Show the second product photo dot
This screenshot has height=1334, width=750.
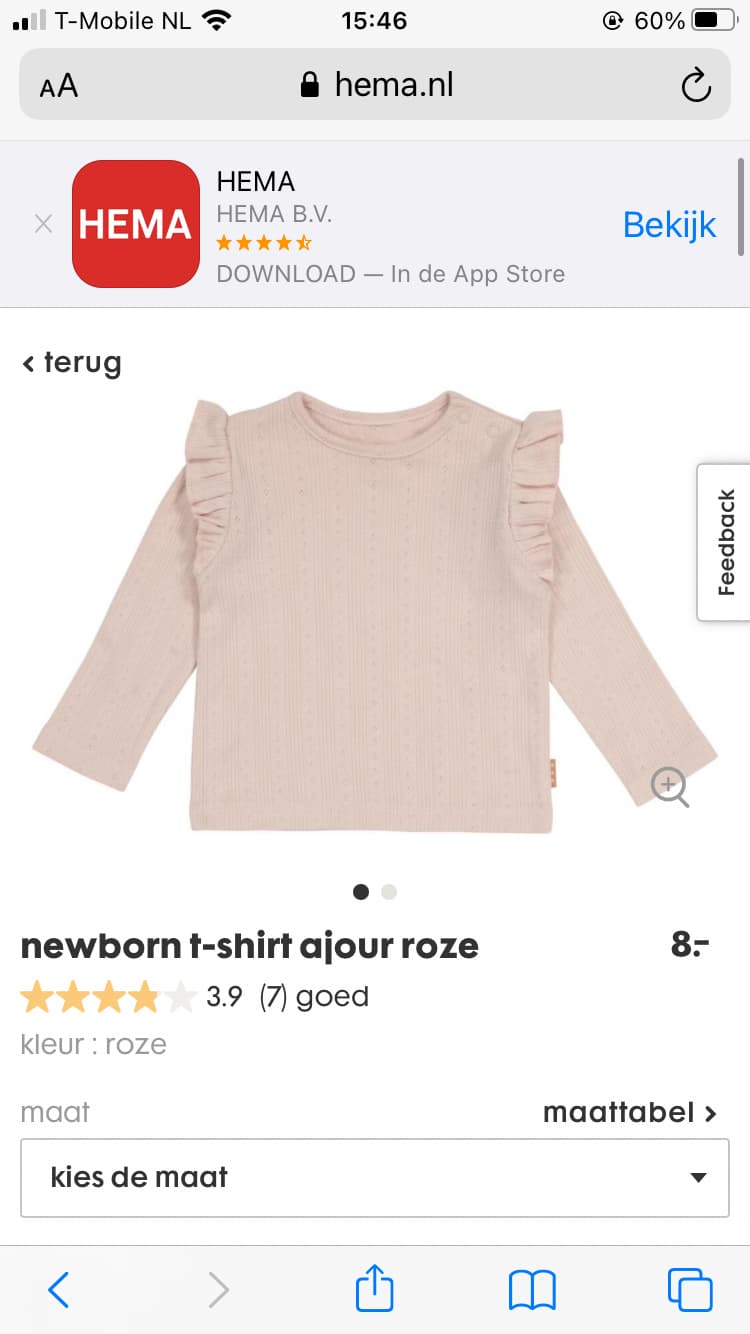pos(389,892)
